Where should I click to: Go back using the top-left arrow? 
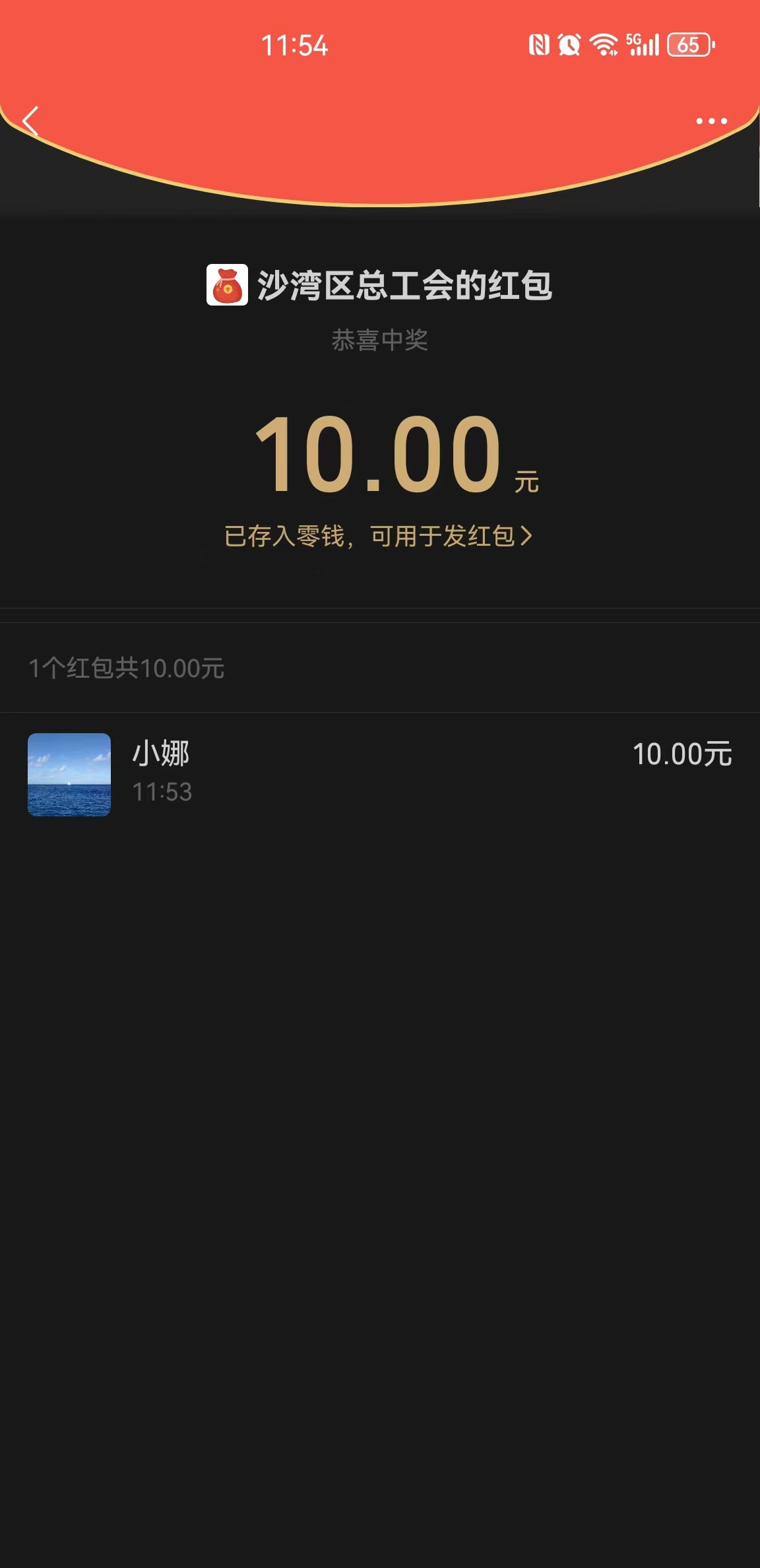[30, 121]
